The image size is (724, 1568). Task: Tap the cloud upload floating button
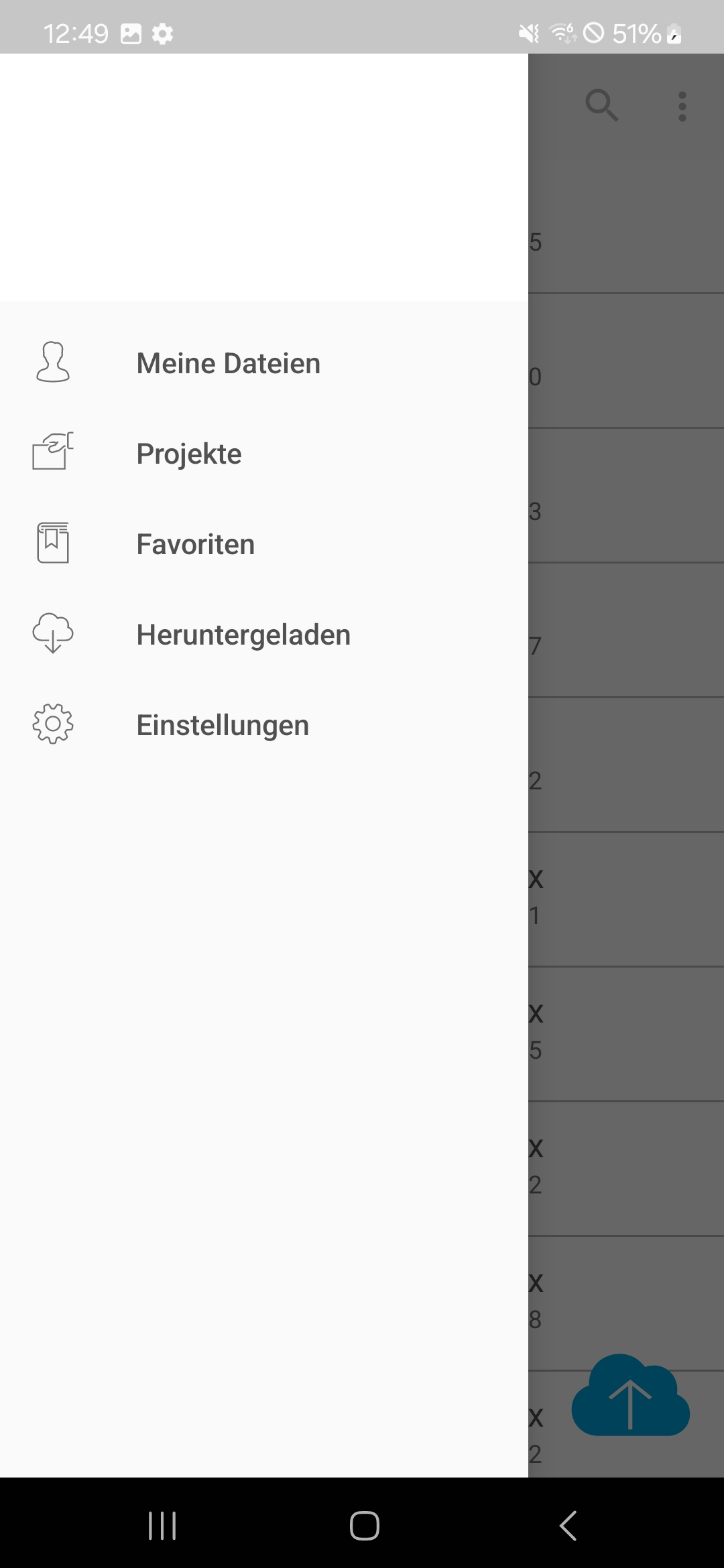[x=630, y=1396]
